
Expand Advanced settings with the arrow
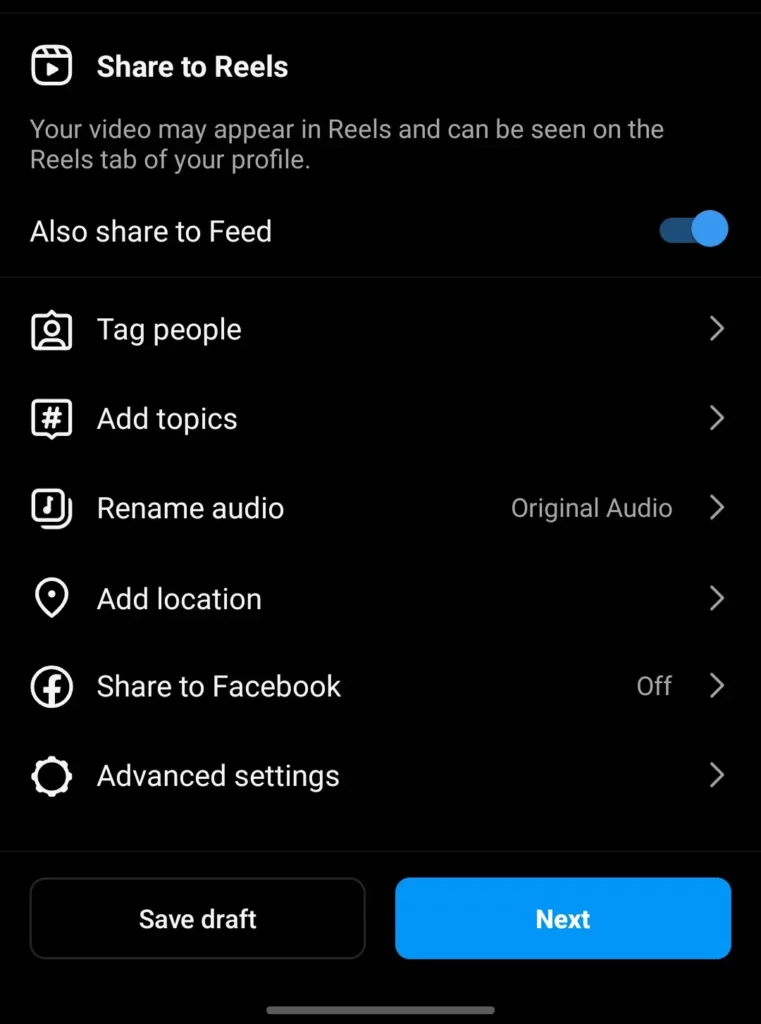pyautogui.click(x=717, y=776)
